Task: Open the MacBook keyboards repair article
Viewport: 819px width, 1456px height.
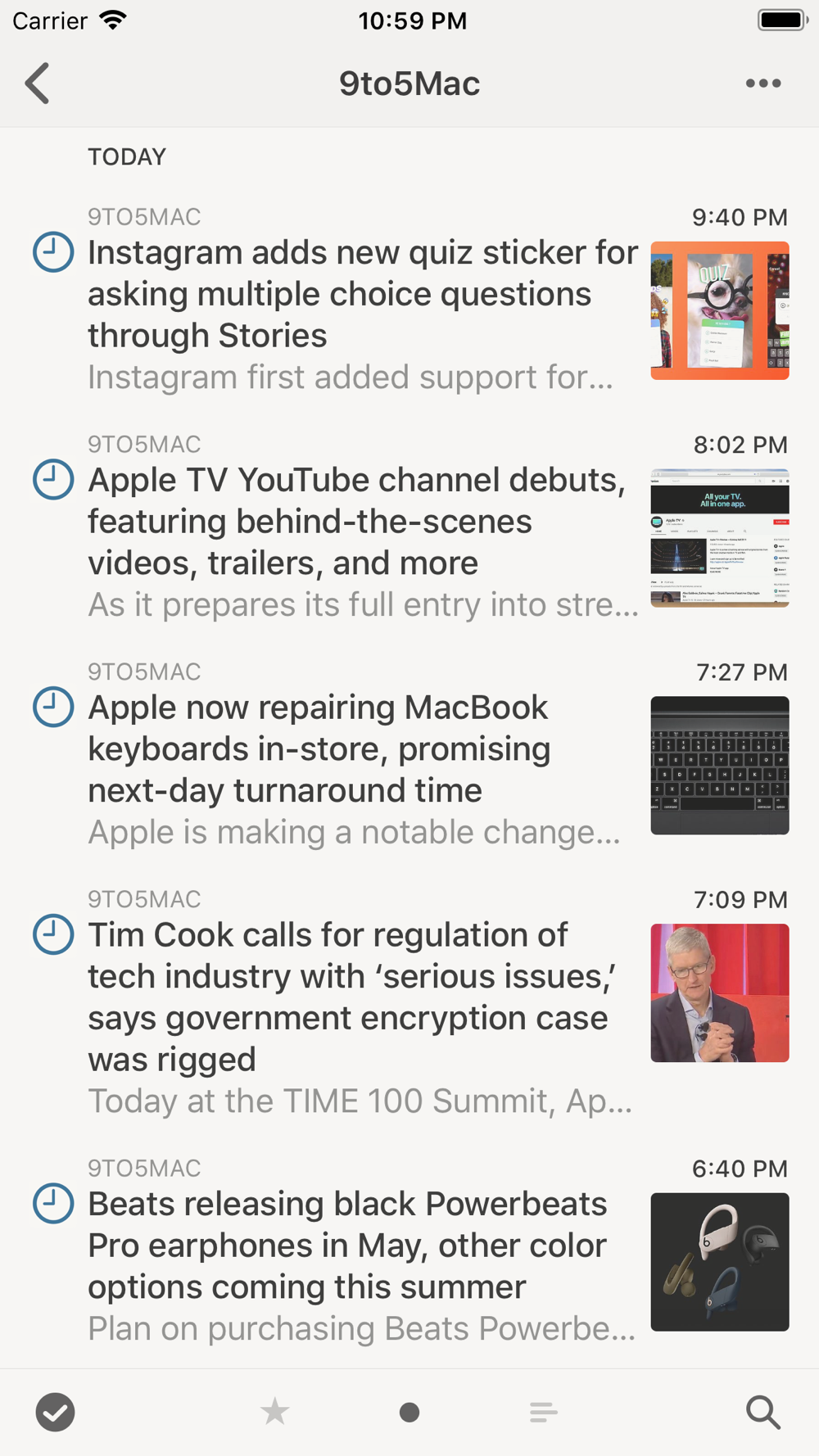Action: (x=319, y=748)
